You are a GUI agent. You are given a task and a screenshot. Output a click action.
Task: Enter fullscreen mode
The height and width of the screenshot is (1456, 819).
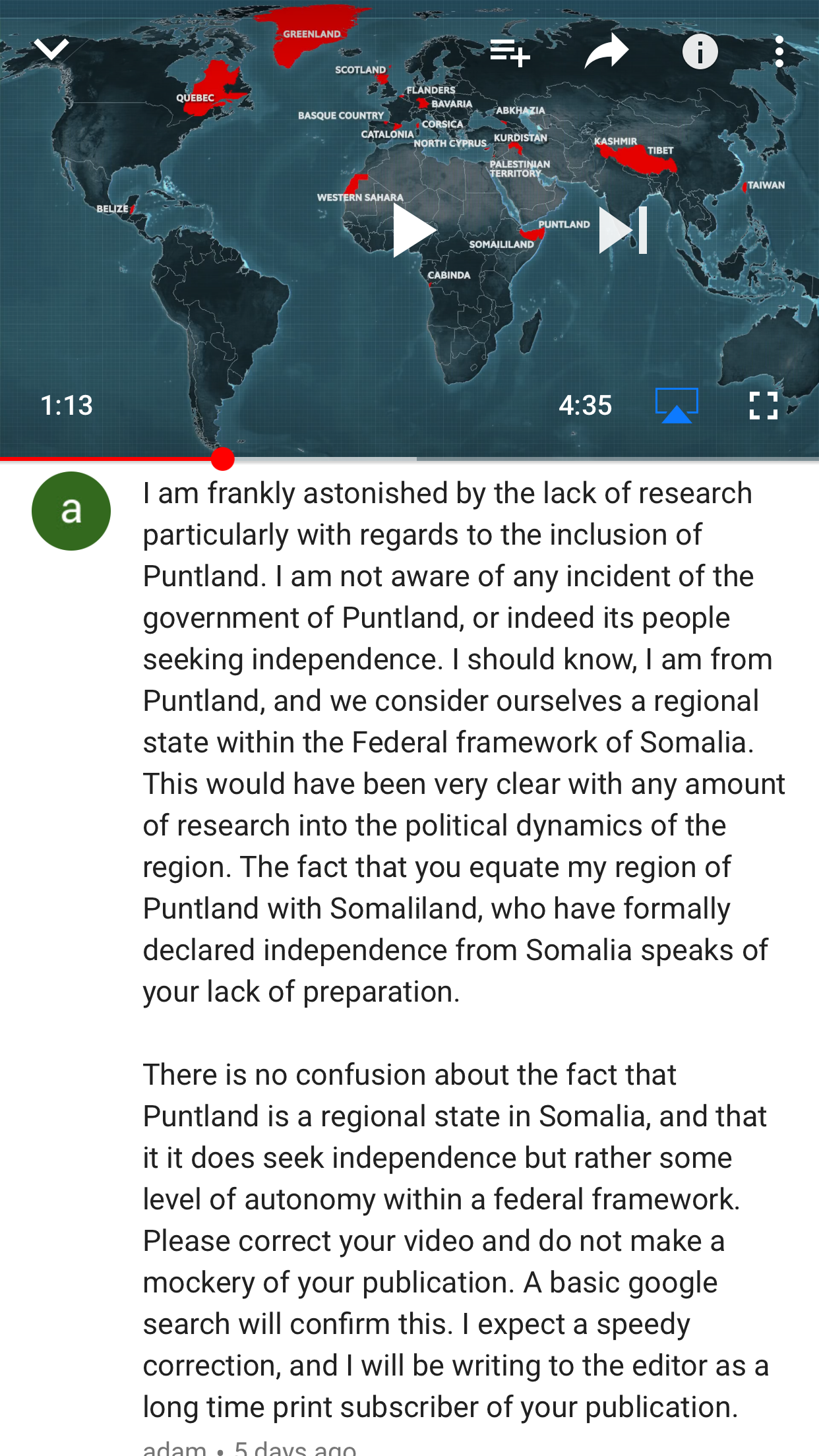[x=764, y=405]
